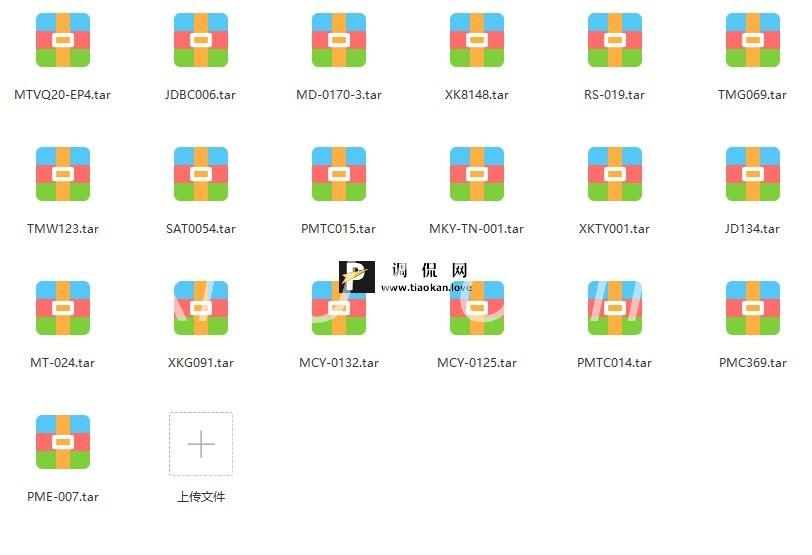The height and width of the screenshot is (555, 812).
Task: Open PMTC014.tar file
Action: (x=615, y=308)
